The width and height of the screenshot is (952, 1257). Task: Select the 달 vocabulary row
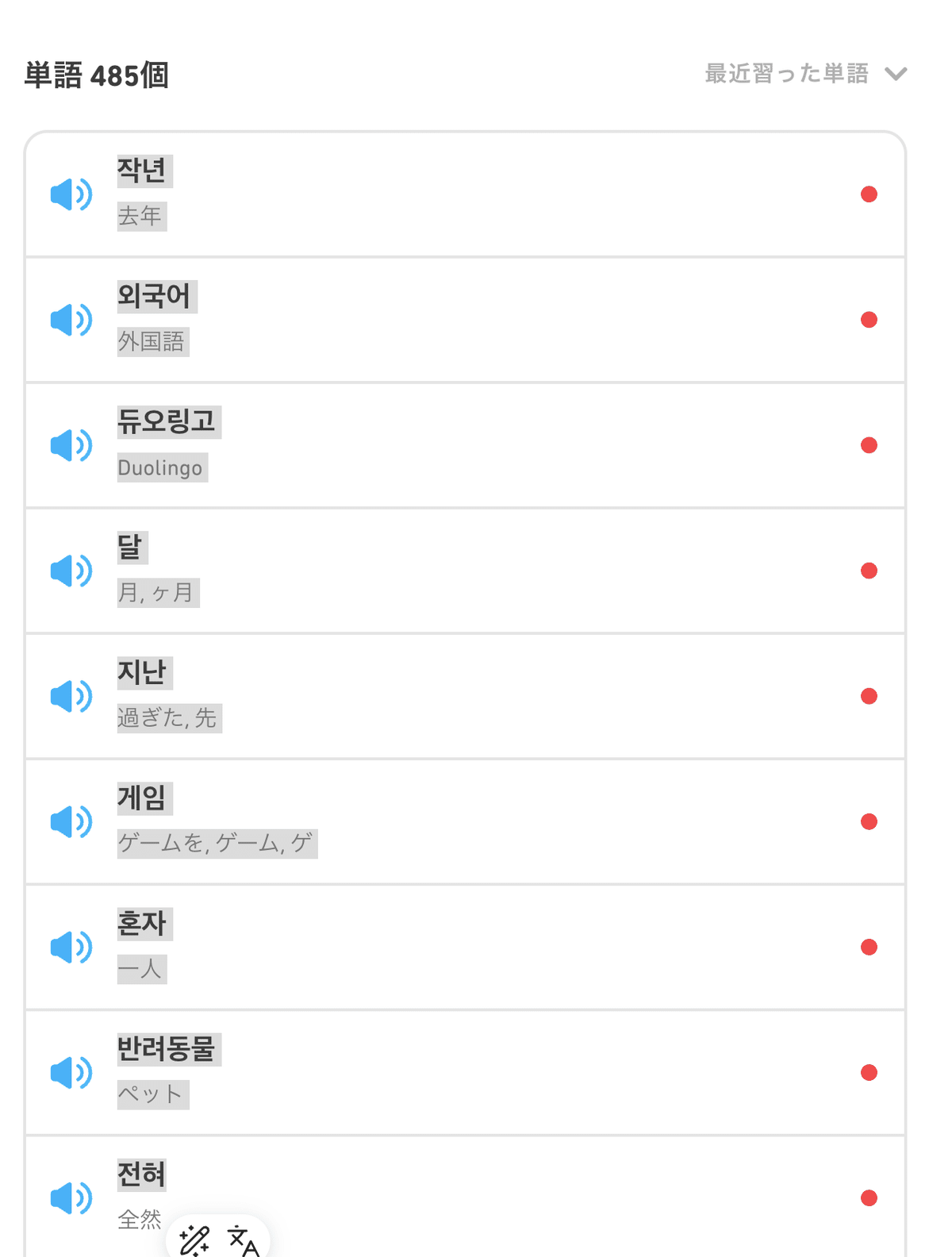pos(476,571)
